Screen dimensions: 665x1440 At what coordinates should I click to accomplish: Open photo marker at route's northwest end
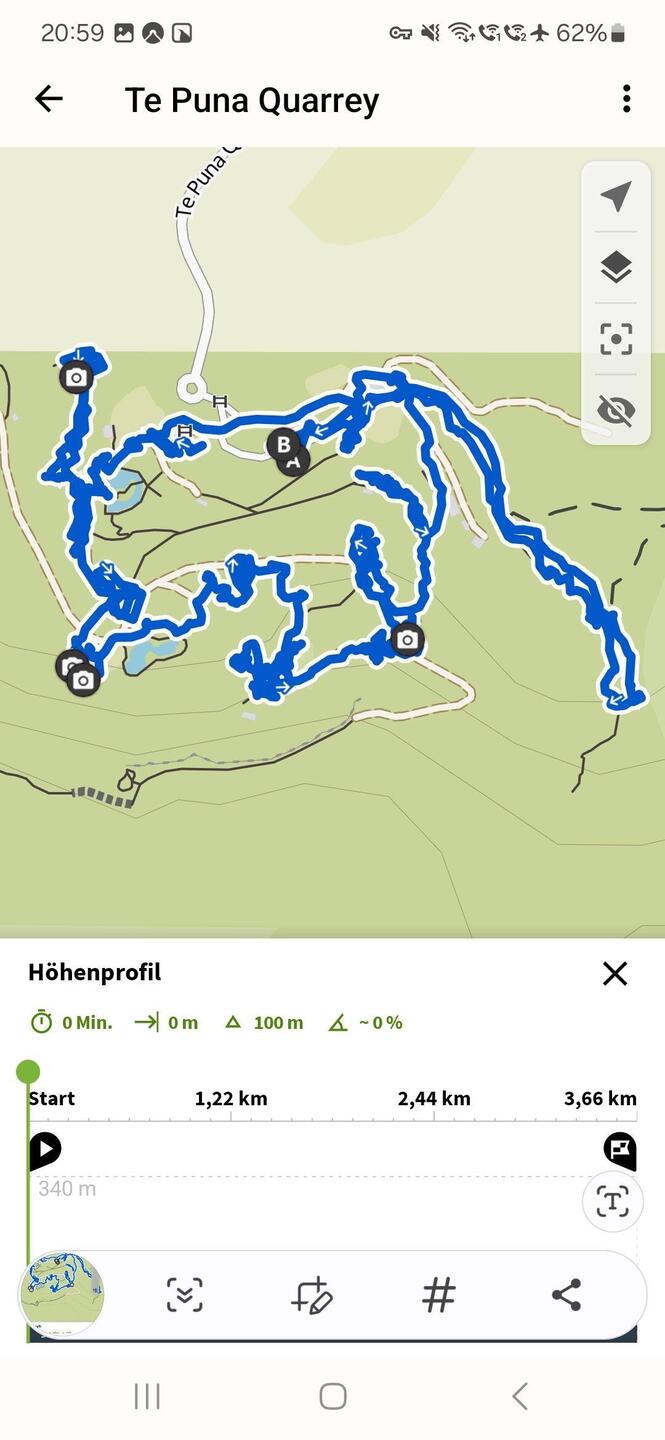[x=76, y=378]
